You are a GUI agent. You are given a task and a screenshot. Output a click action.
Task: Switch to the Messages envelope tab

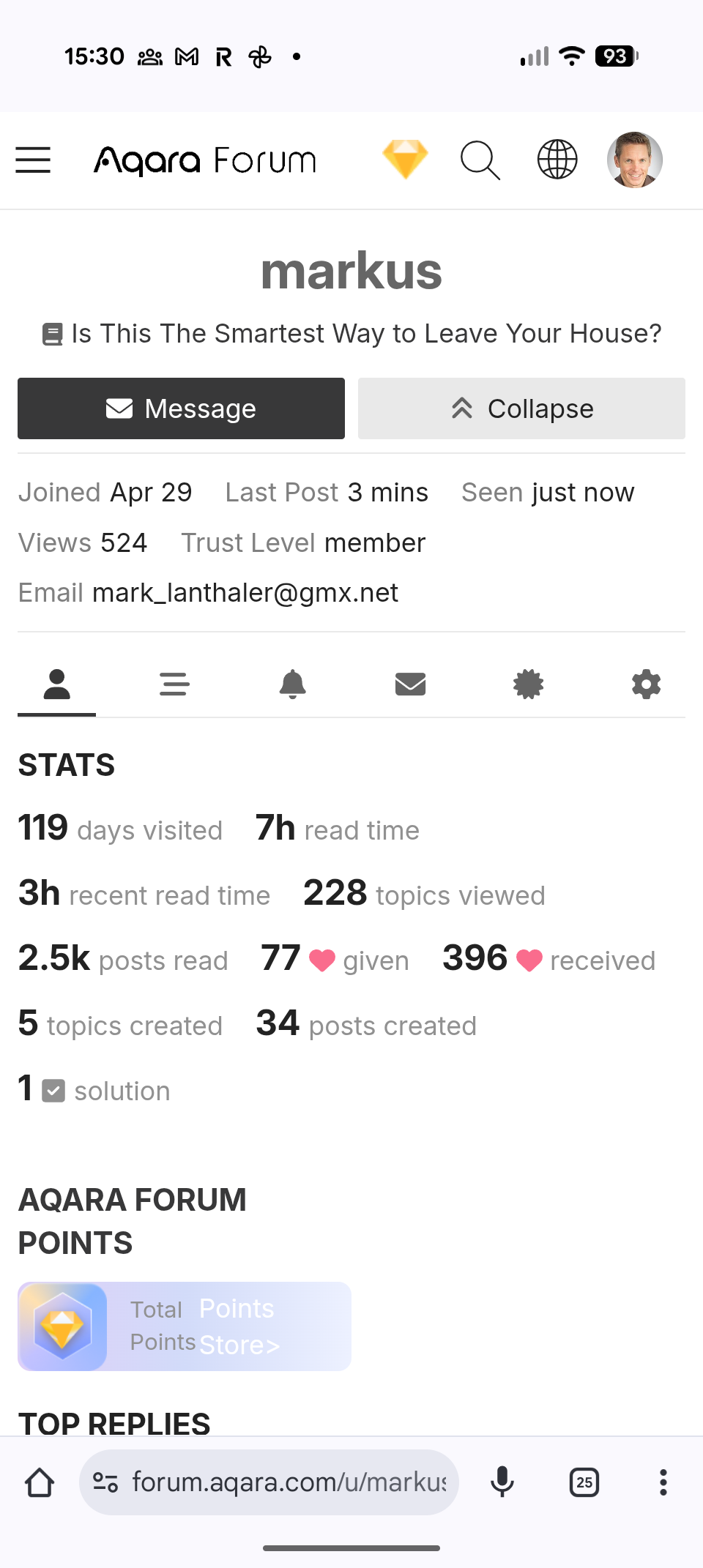click(410, 684)
